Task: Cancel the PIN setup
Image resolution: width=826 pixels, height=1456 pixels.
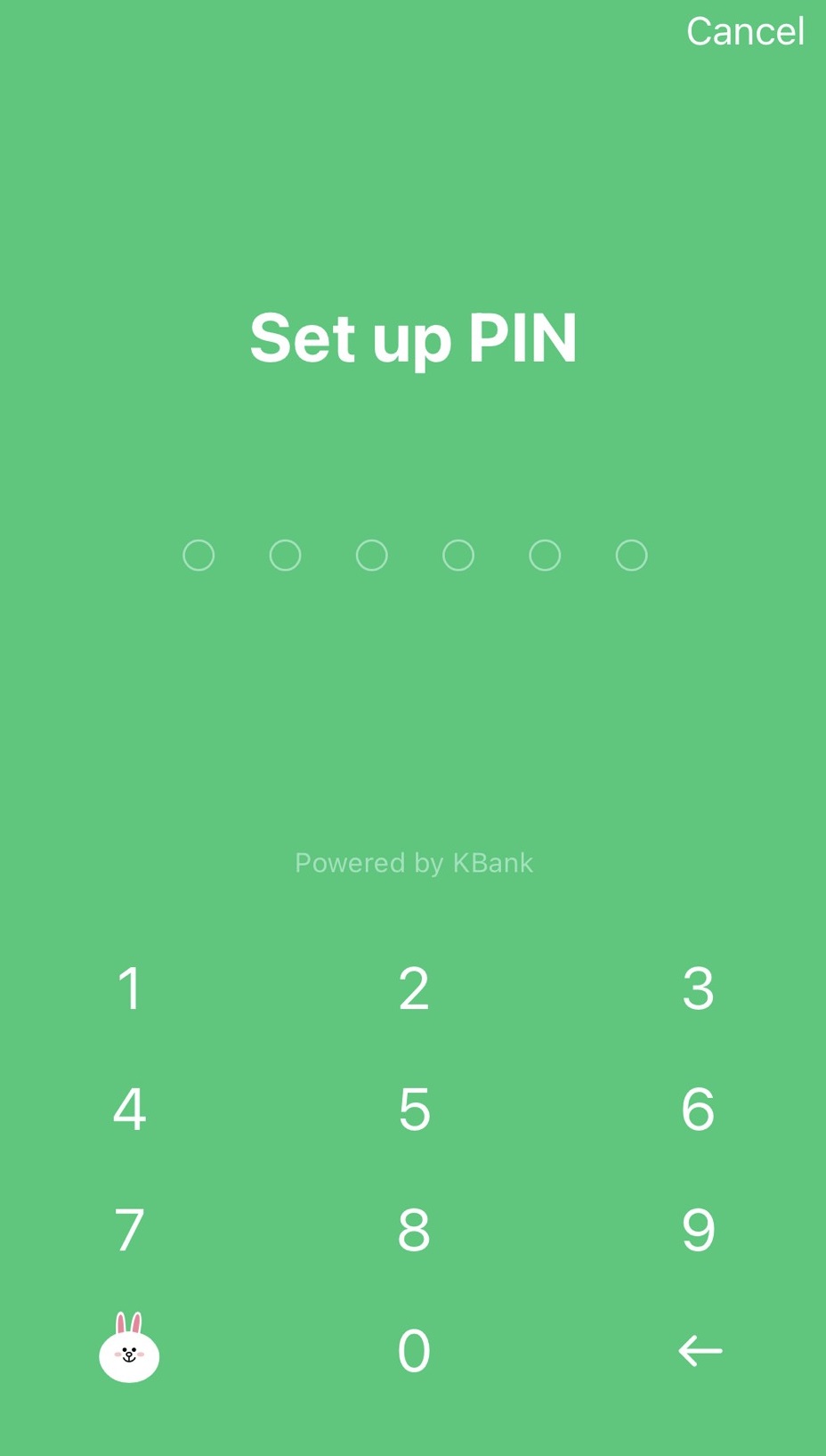Action: (x=744, y=32)
